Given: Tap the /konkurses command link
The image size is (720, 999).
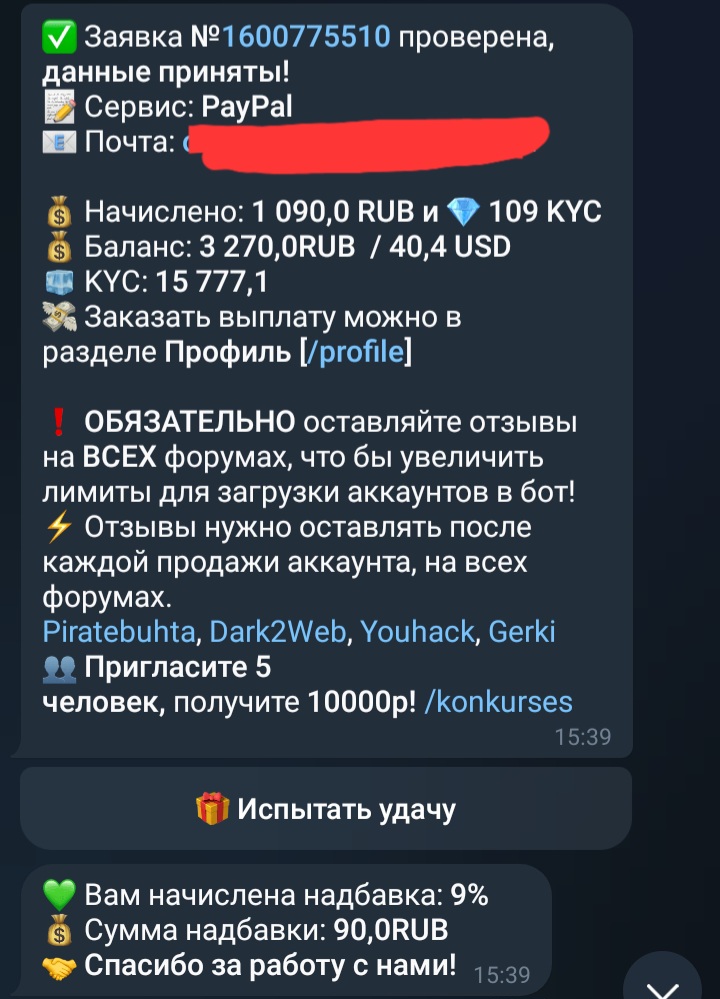Looking at the screenshot, I should [498, 701].
